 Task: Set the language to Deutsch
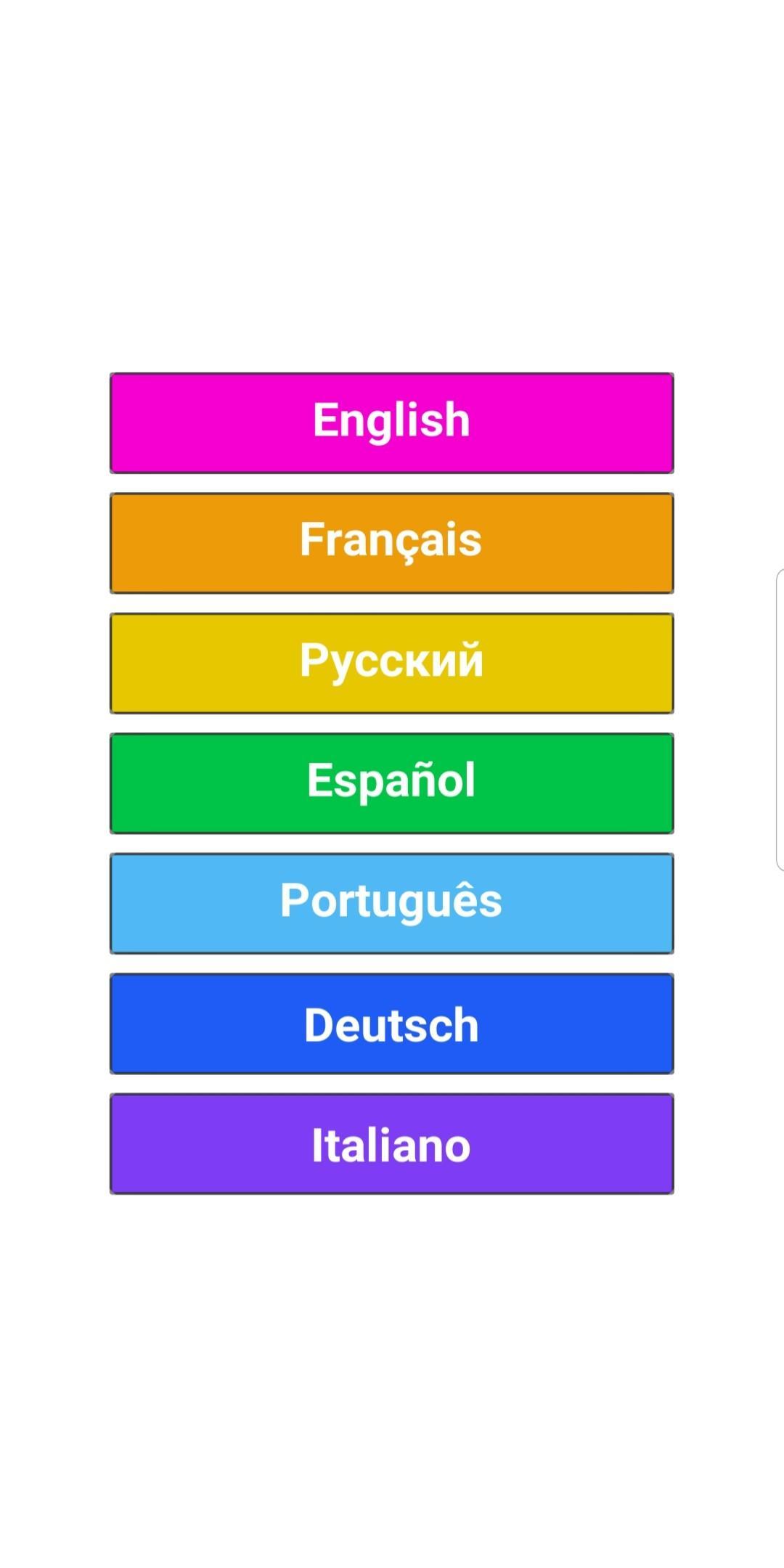point(392,1024)
